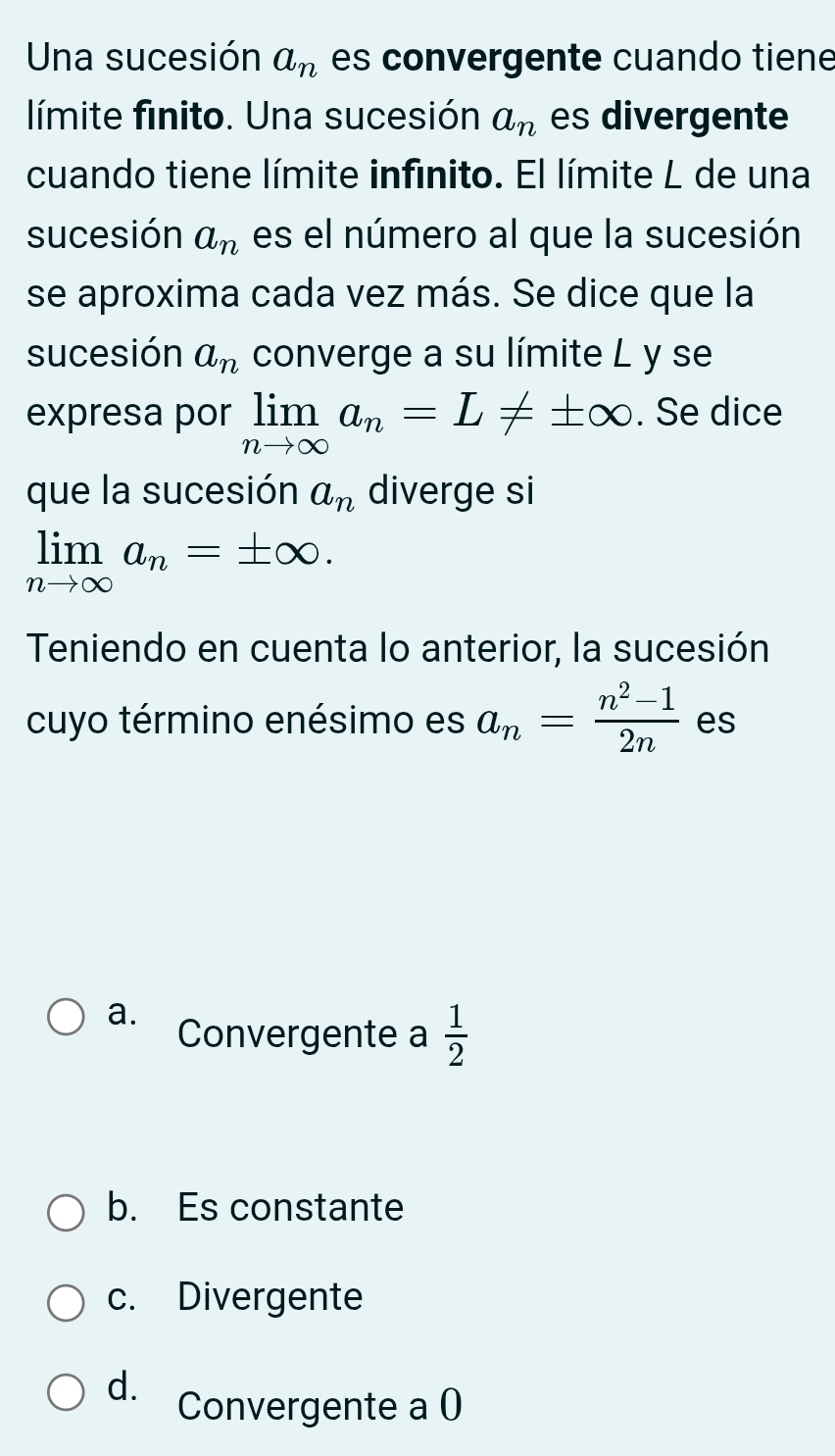The image size is (835, 1456).
Task: Pick answer d, Convergente a 0
Action: point(67,1391)
